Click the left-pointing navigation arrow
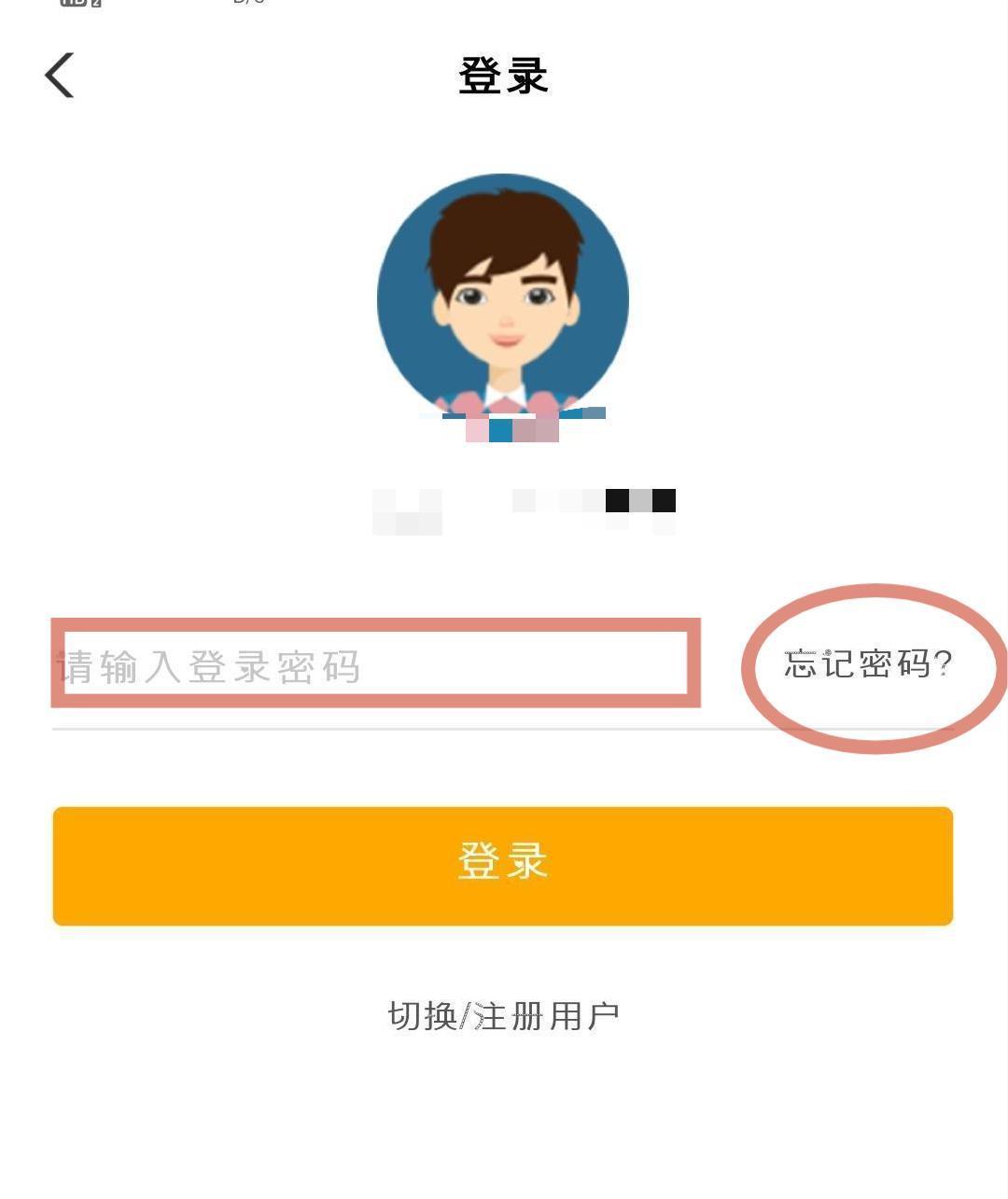Viewport: 1008px width, 1199px height. 59,75
